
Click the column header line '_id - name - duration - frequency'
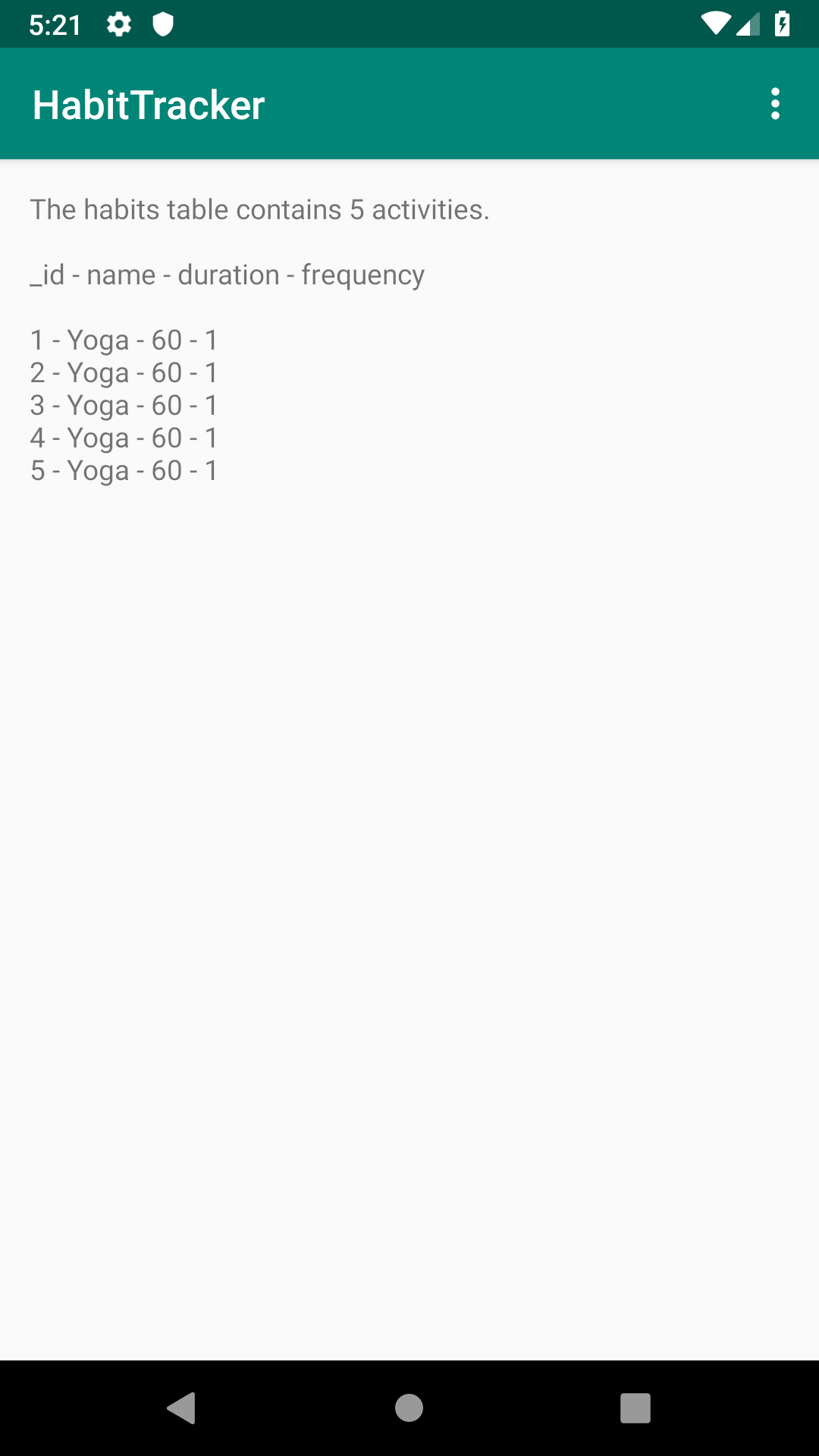(227, 275)
